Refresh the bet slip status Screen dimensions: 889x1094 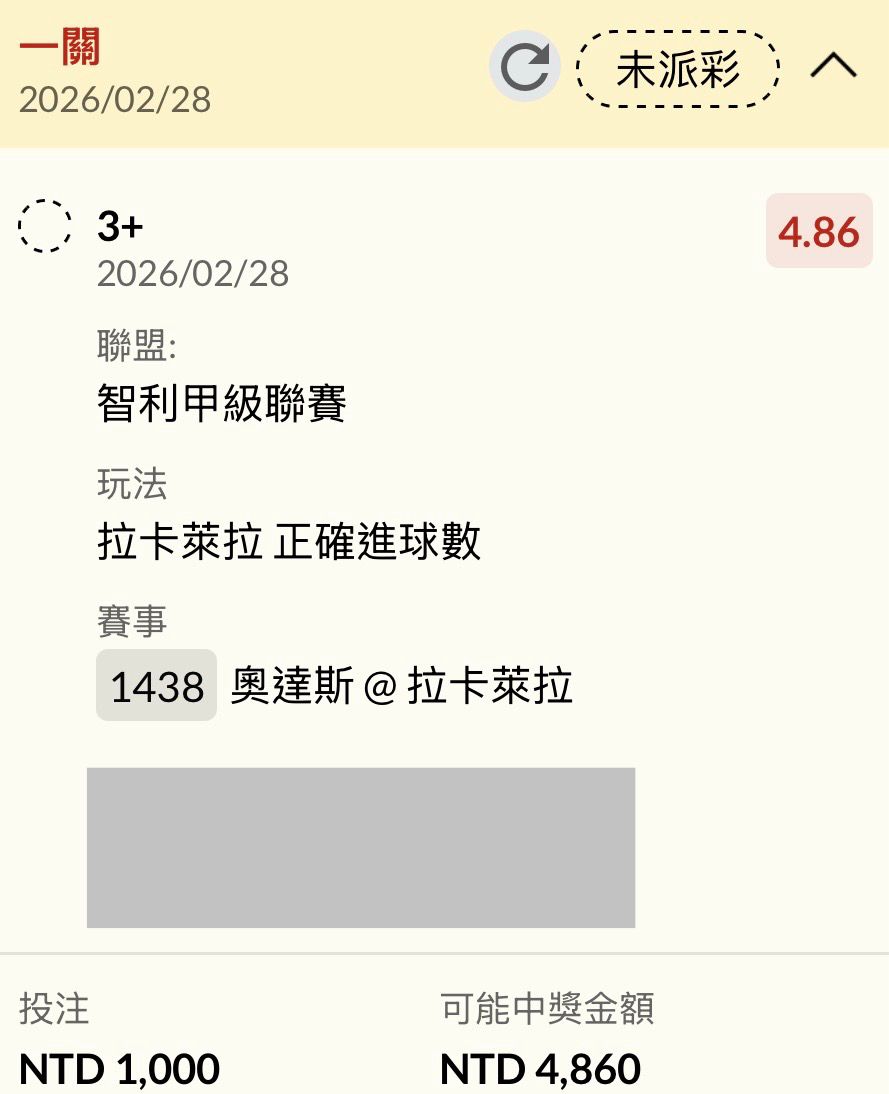[524, 67]
